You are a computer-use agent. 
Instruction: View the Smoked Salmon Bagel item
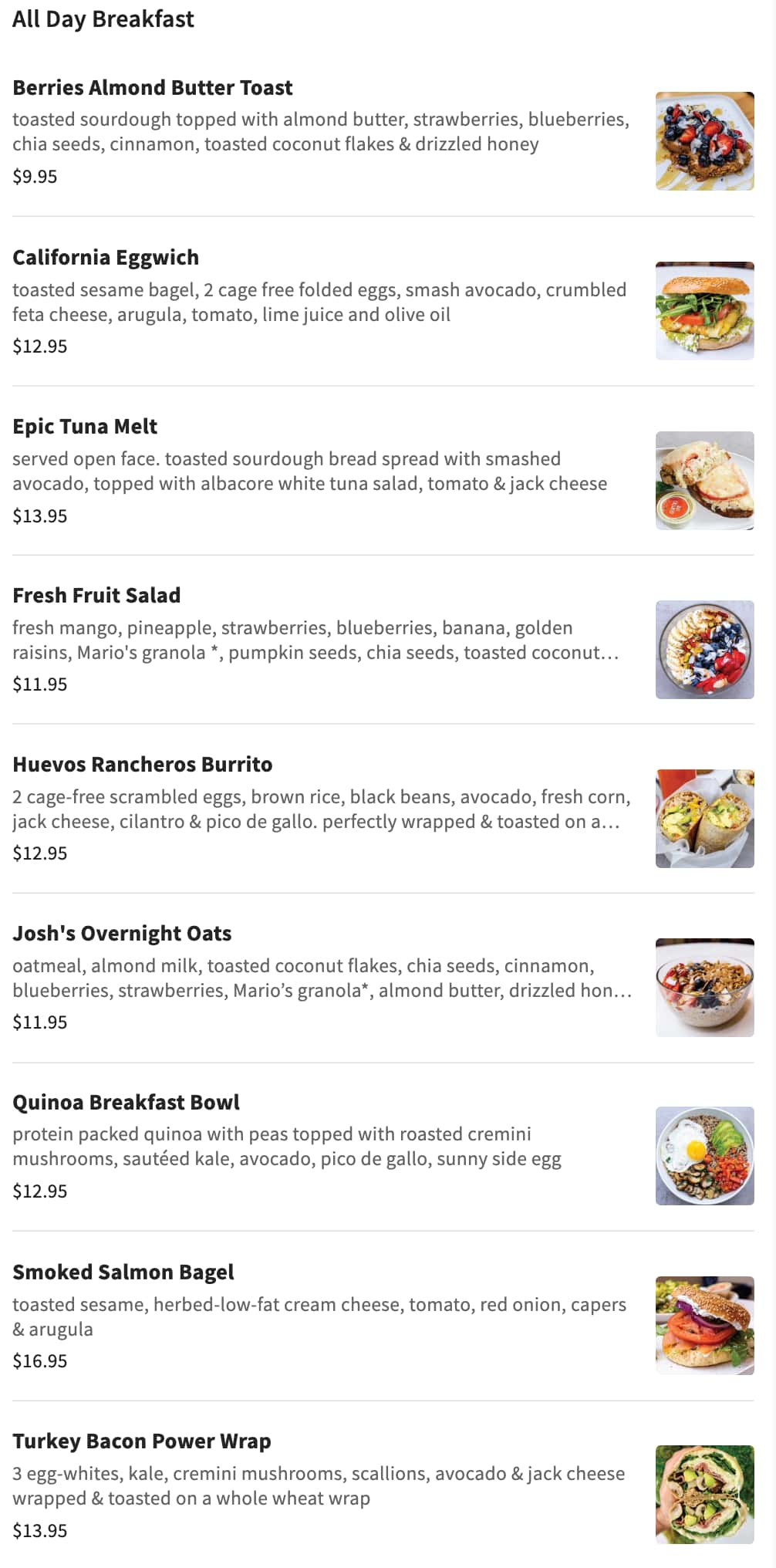[x=123, y=1272]
